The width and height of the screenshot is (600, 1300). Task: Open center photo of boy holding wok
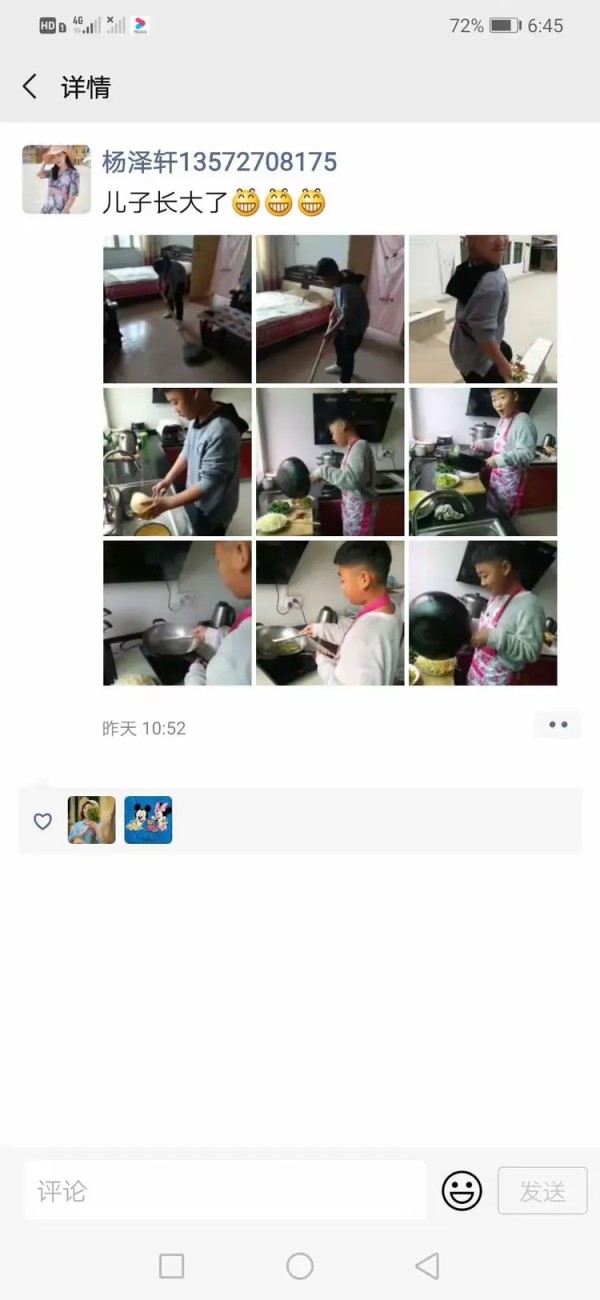click(x=330, y=462)
